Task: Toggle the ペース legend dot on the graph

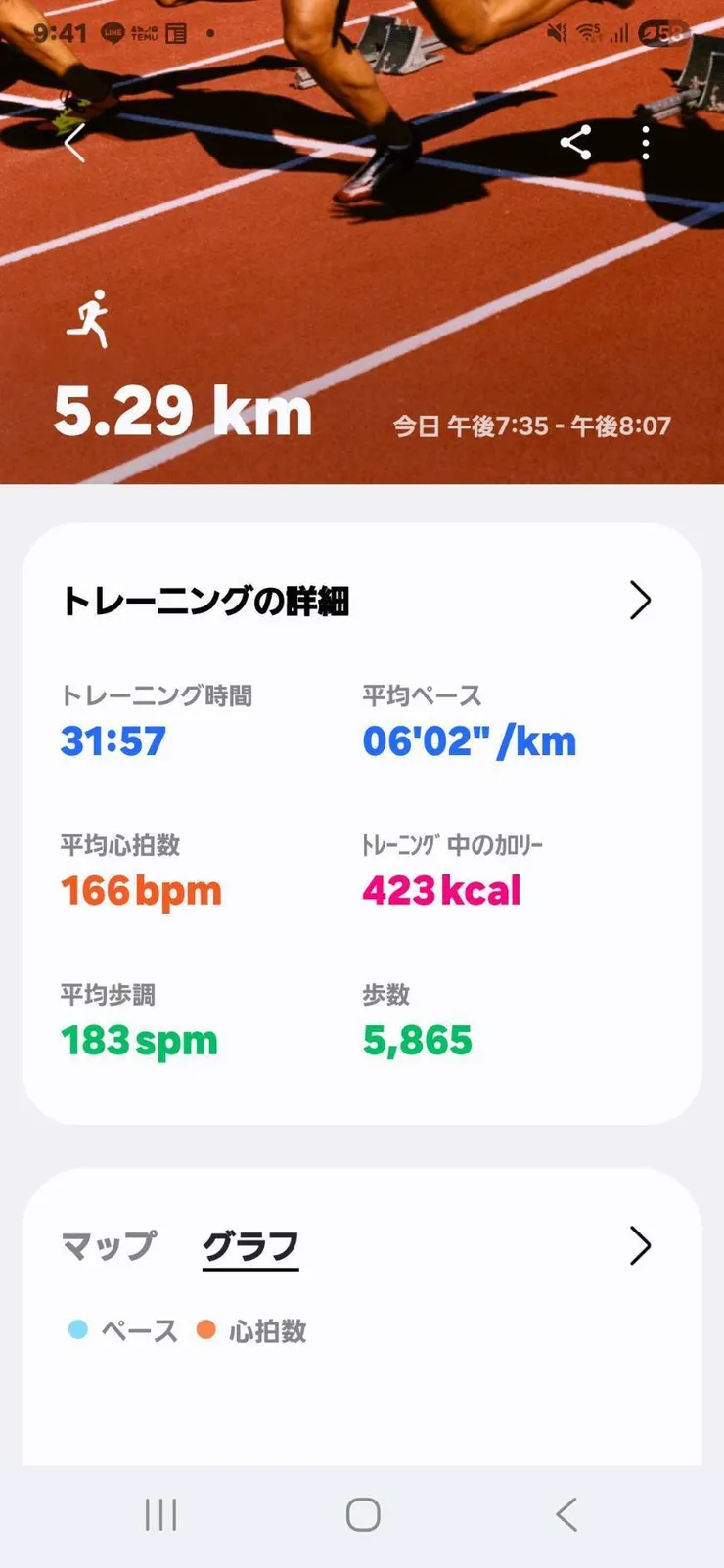Action: point(77,1330)
